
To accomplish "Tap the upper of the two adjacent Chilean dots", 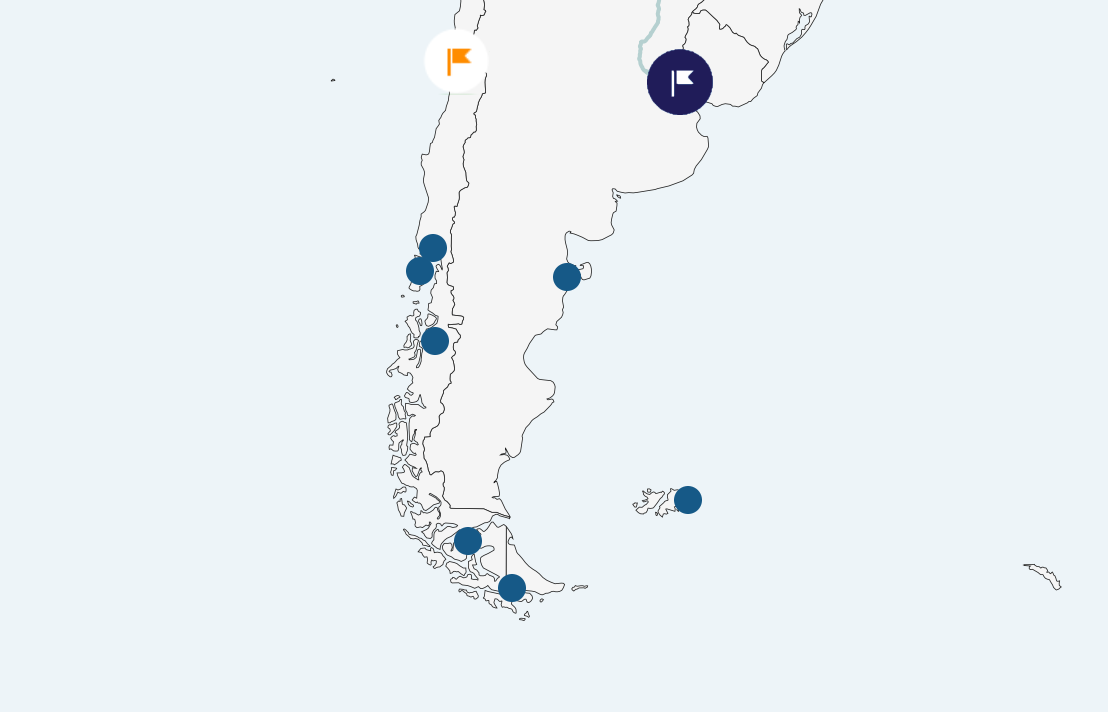I will coord(433,248).
